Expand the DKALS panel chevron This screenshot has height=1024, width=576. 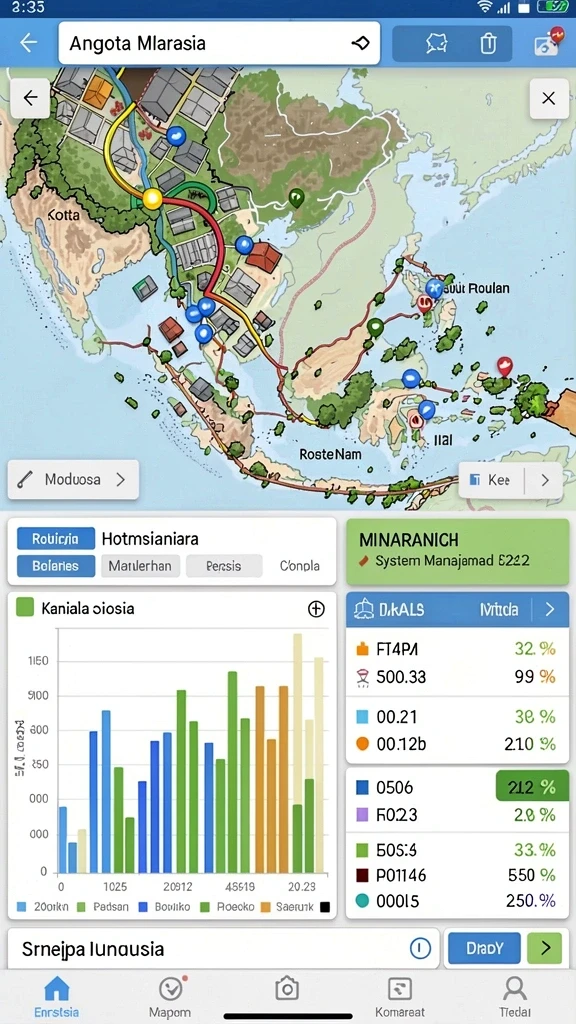point(550,610)
